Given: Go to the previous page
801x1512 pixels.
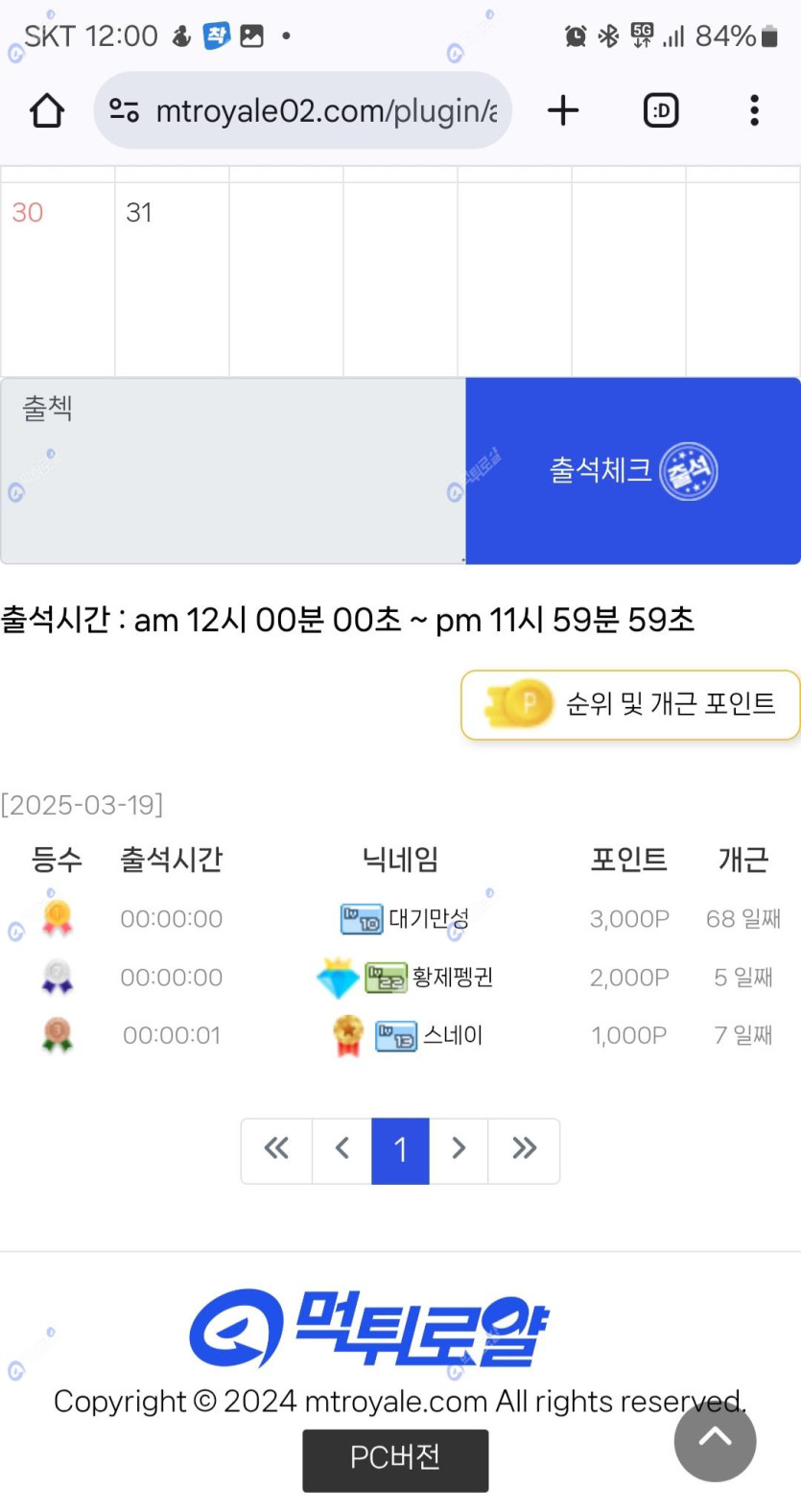Looking at the screenshot, I should [342, 1149].
